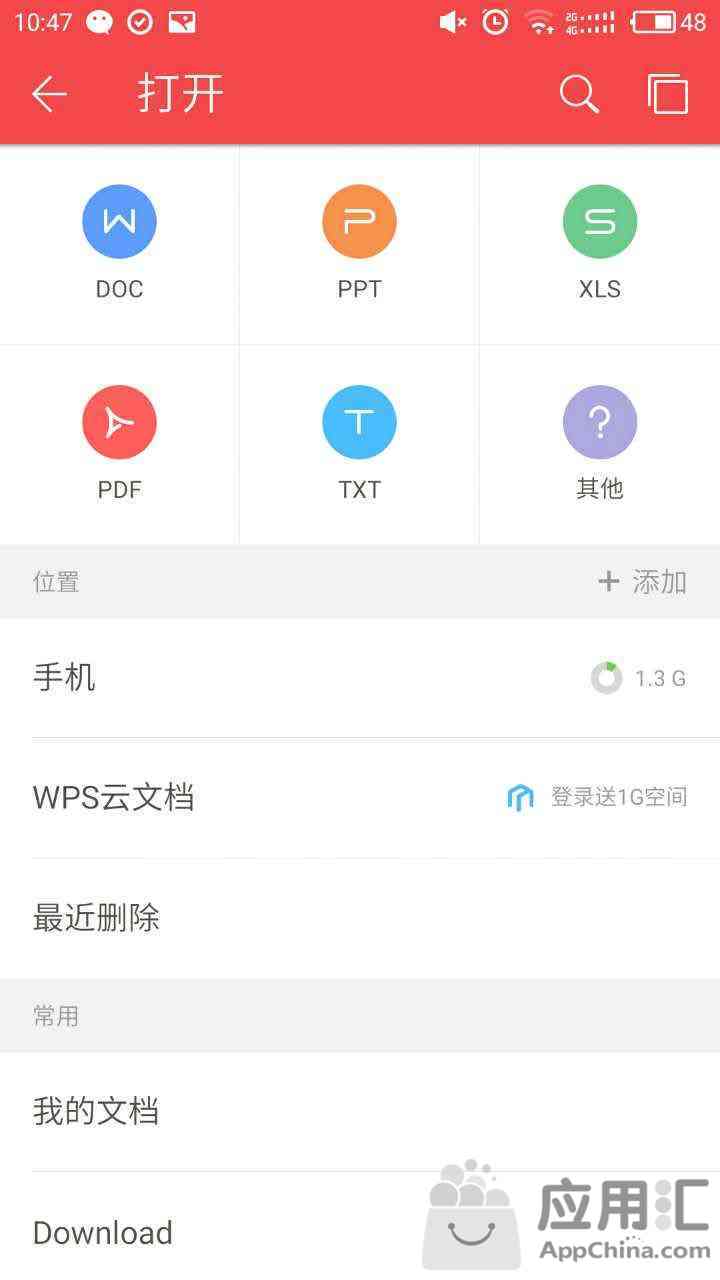Image resolution: width=720 pixels, height=1280 pixels.
Task: Open 我的文档 folder
Action: point(360,1112)
